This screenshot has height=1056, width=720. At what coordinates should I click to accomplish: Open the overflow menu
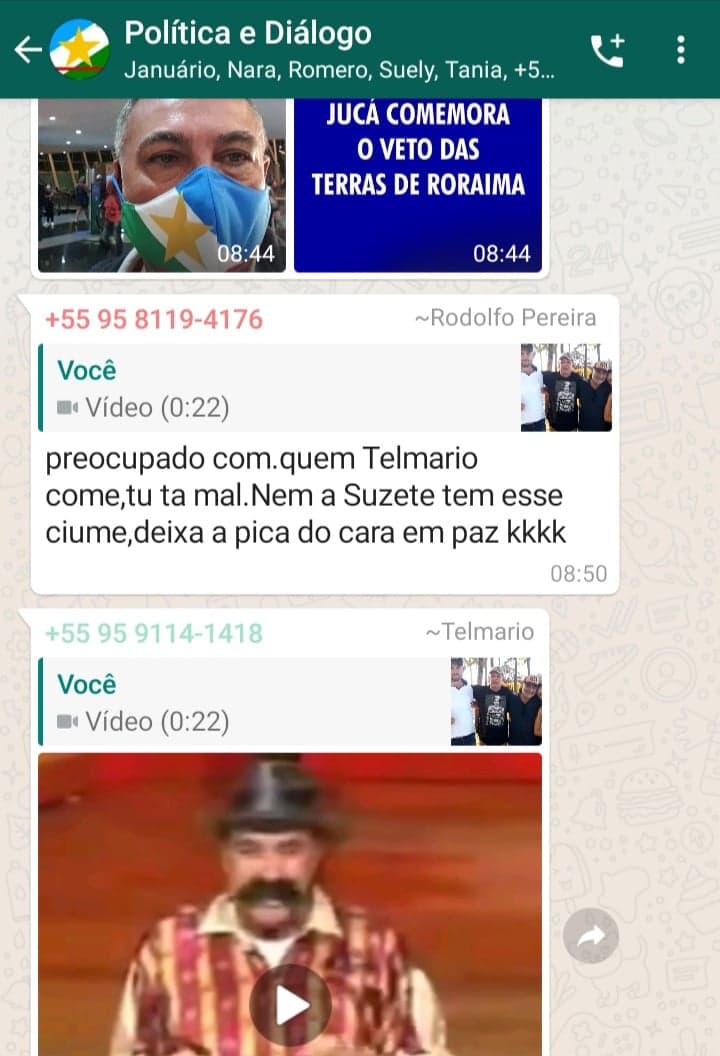click(680, 49)
